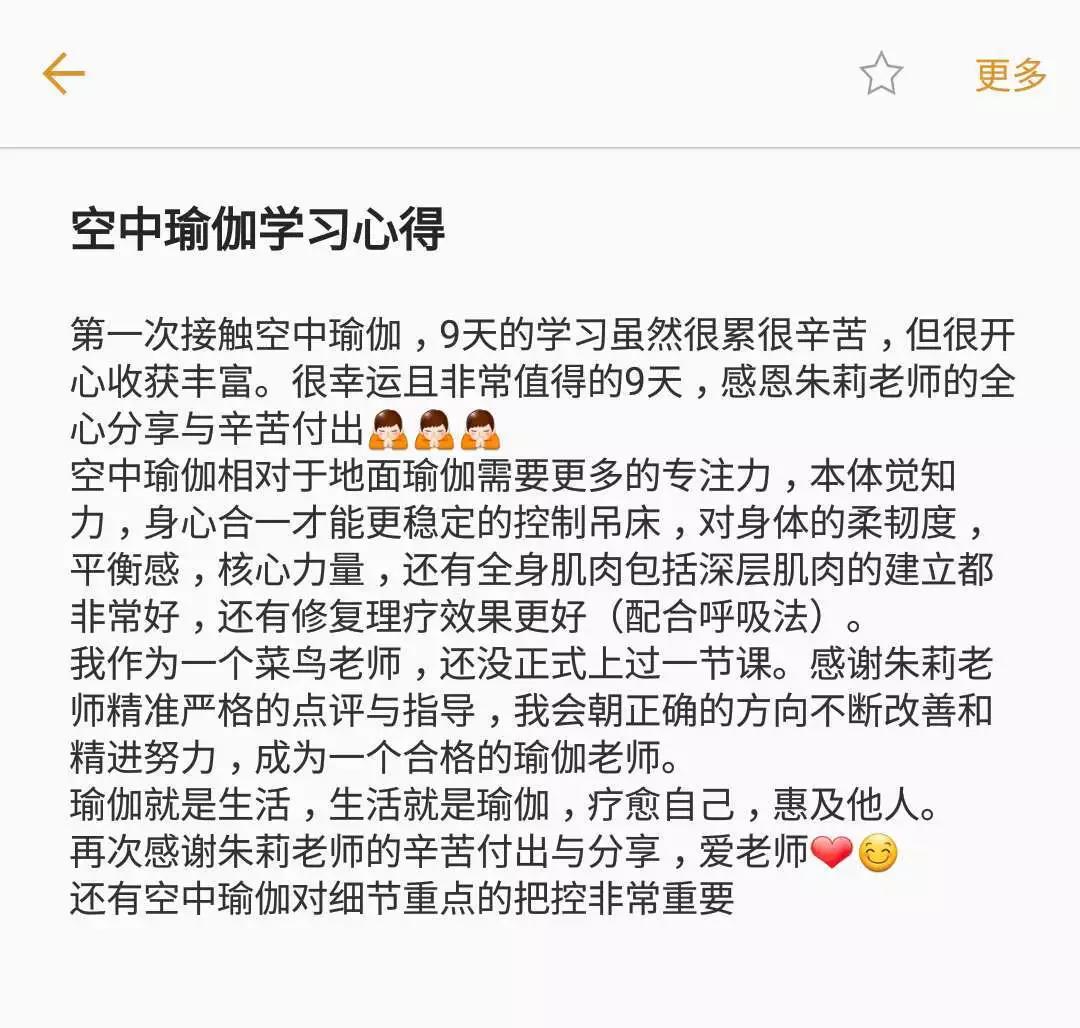Image resolution: width=1080 pixels, height=1028 pixels.
Task: Go back using the orange arrow
Action: pos(63,75)
